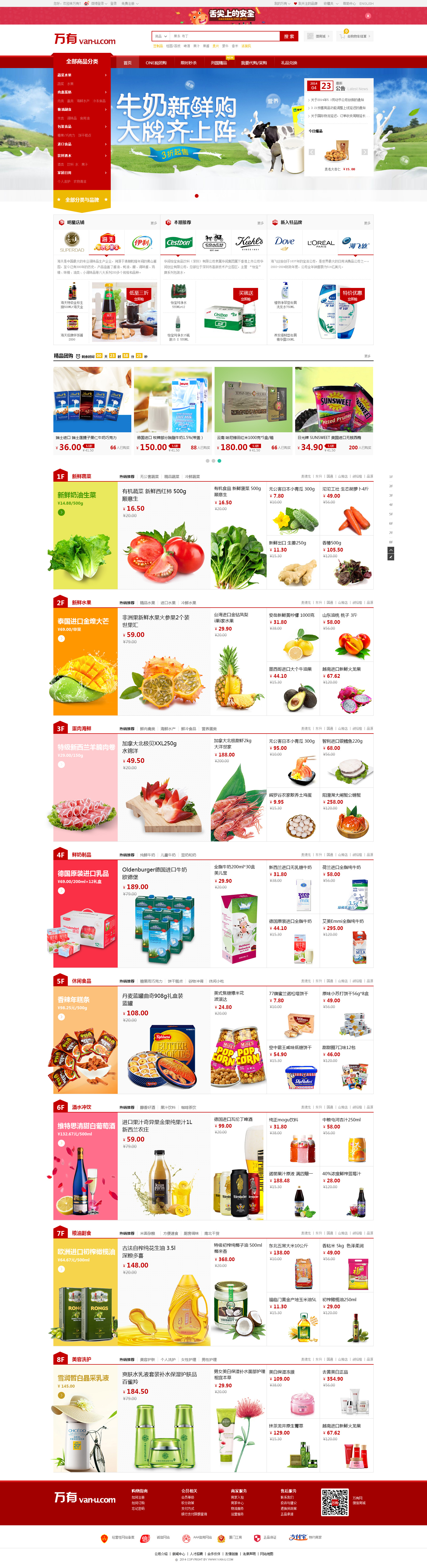The height and width of the screenshot is (1568, 427).
Task: Expand the 进口食品 category row
Action: [x=82, y=144]
